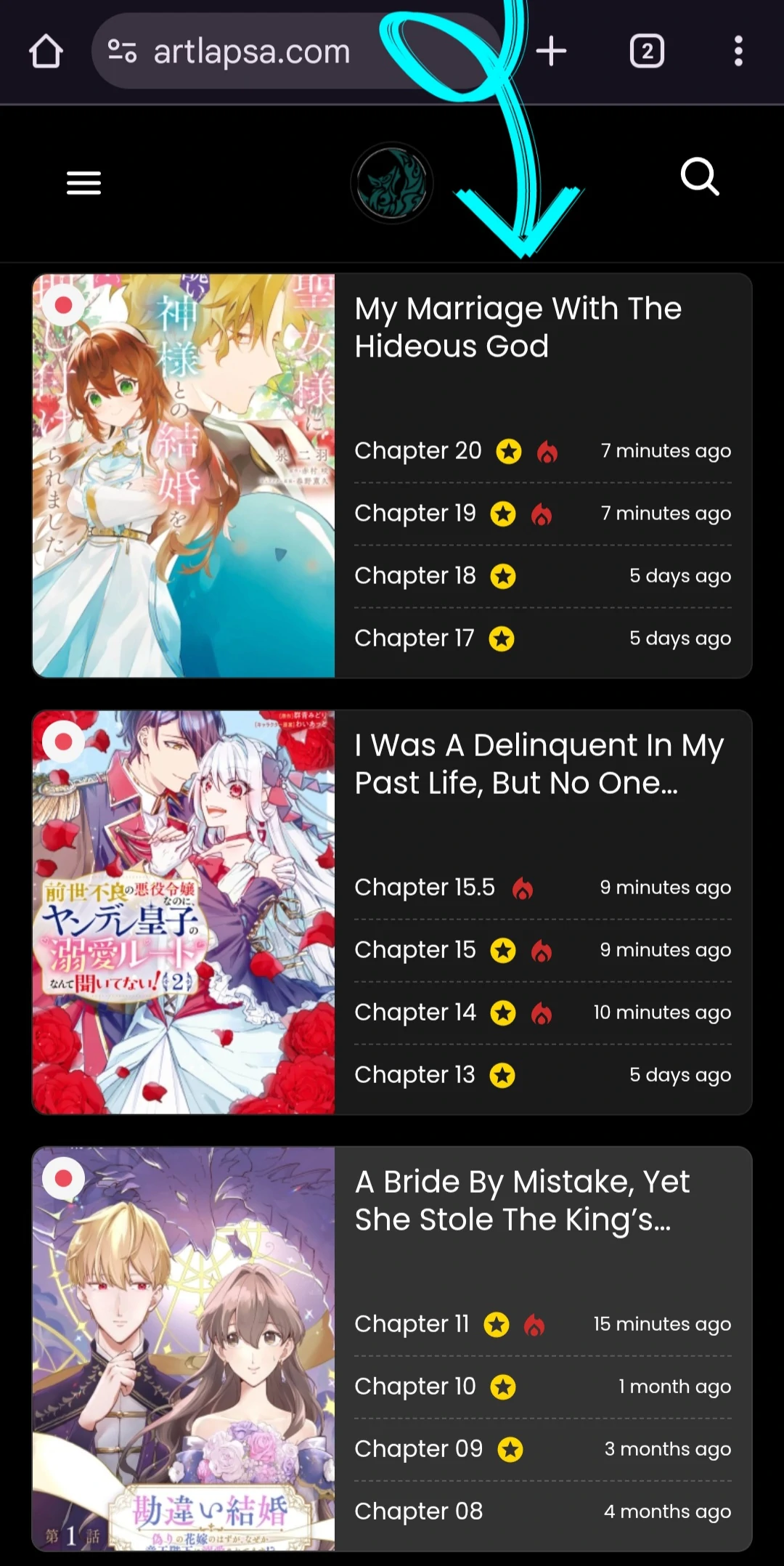Open the site search
The image size is (784, 1566).
pyautogui.click(x=700, y=177)
